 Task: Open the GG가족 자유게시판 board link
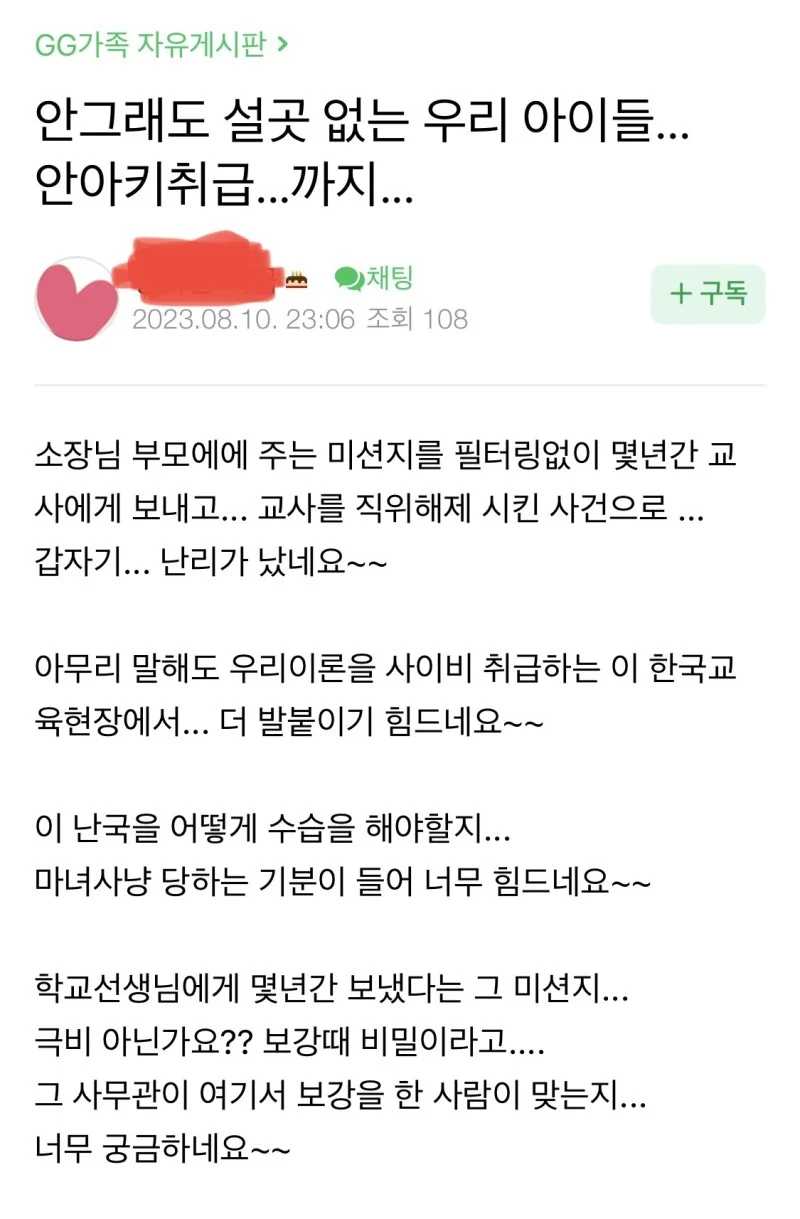[x=162, y=44]
